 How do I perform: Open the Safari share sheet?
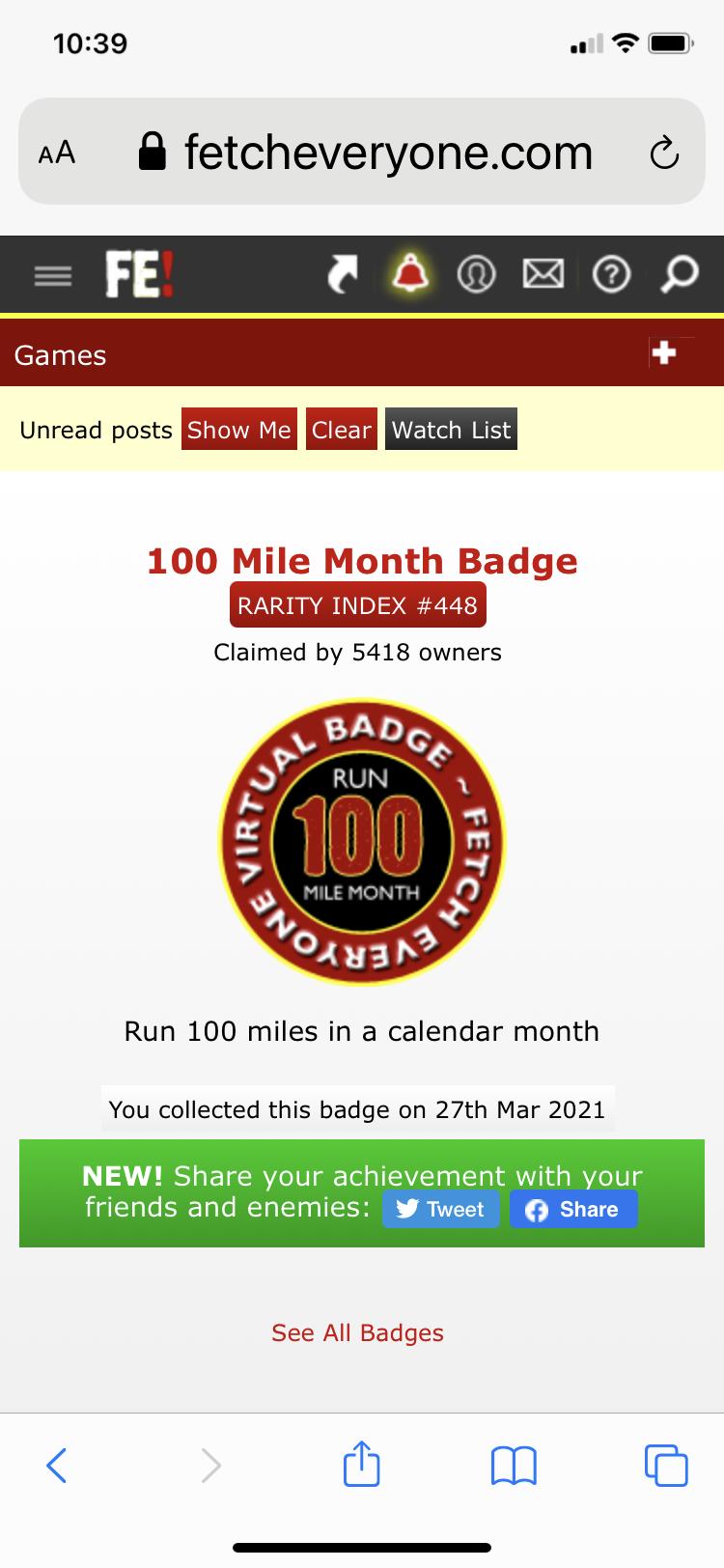coord(361,1464)
